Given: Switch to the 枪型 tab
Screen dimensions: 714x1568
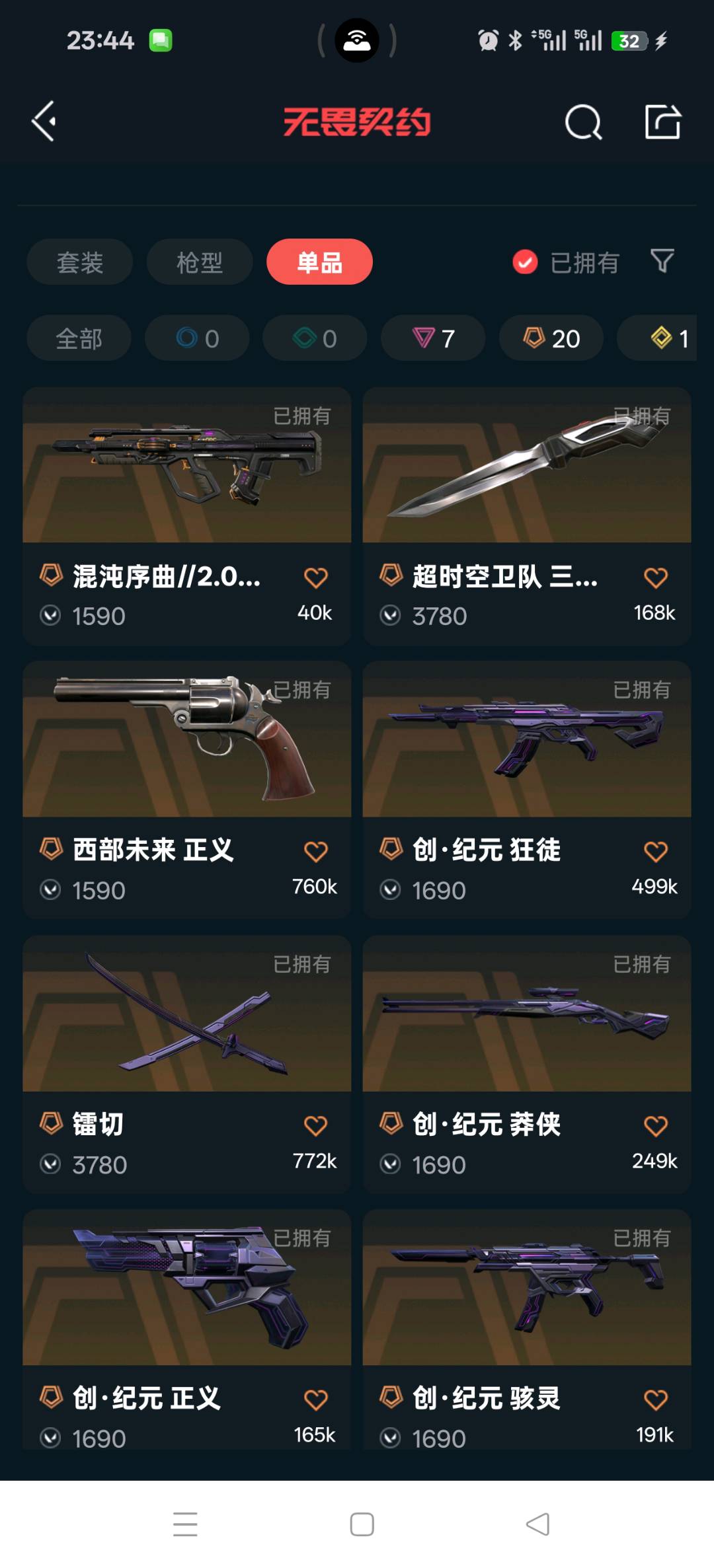Looking at the screenshot, I should pyautogui.click(x=200, y=262).
